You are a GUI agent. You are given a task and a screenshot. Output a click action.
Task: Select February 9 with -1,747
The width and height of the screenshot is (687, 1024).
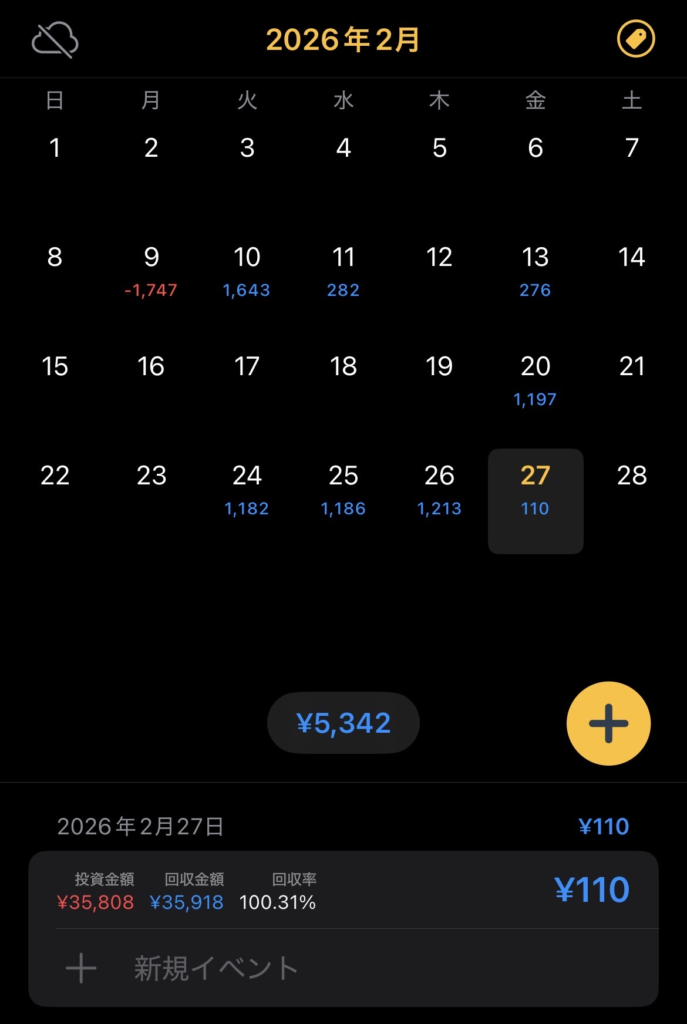(151, 270)
